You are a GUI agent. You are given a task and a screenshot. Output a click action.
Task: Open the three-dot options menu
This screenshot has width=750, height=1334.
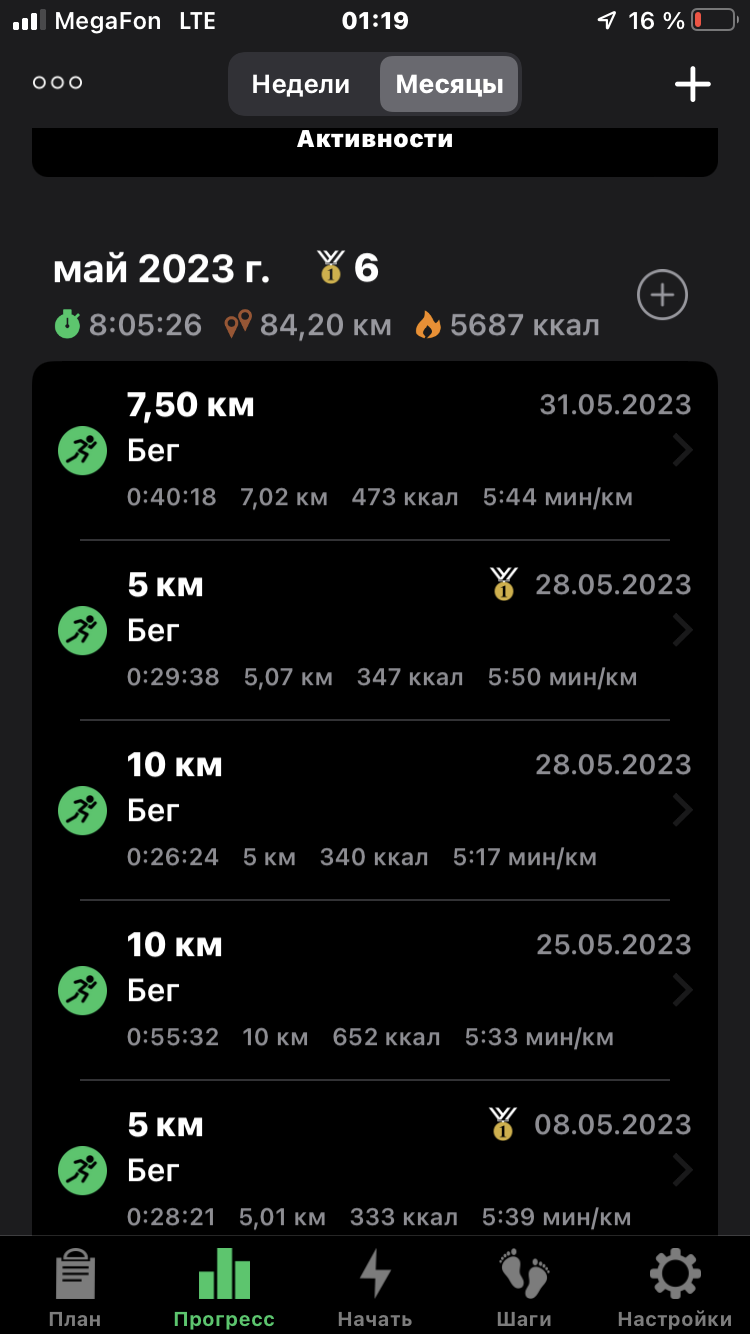[57, 83]
